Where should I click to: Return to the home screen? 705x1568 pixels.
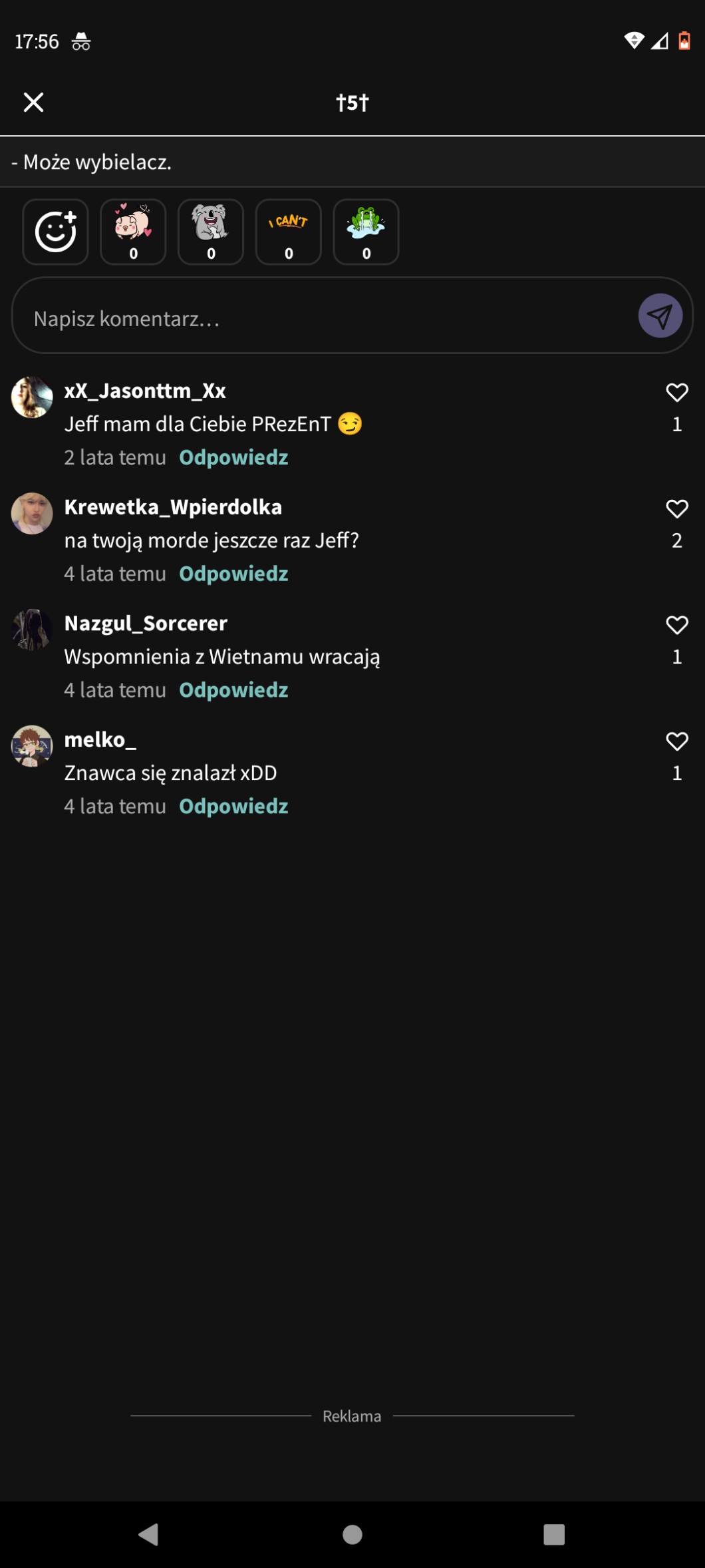(x=352, y=1534)
